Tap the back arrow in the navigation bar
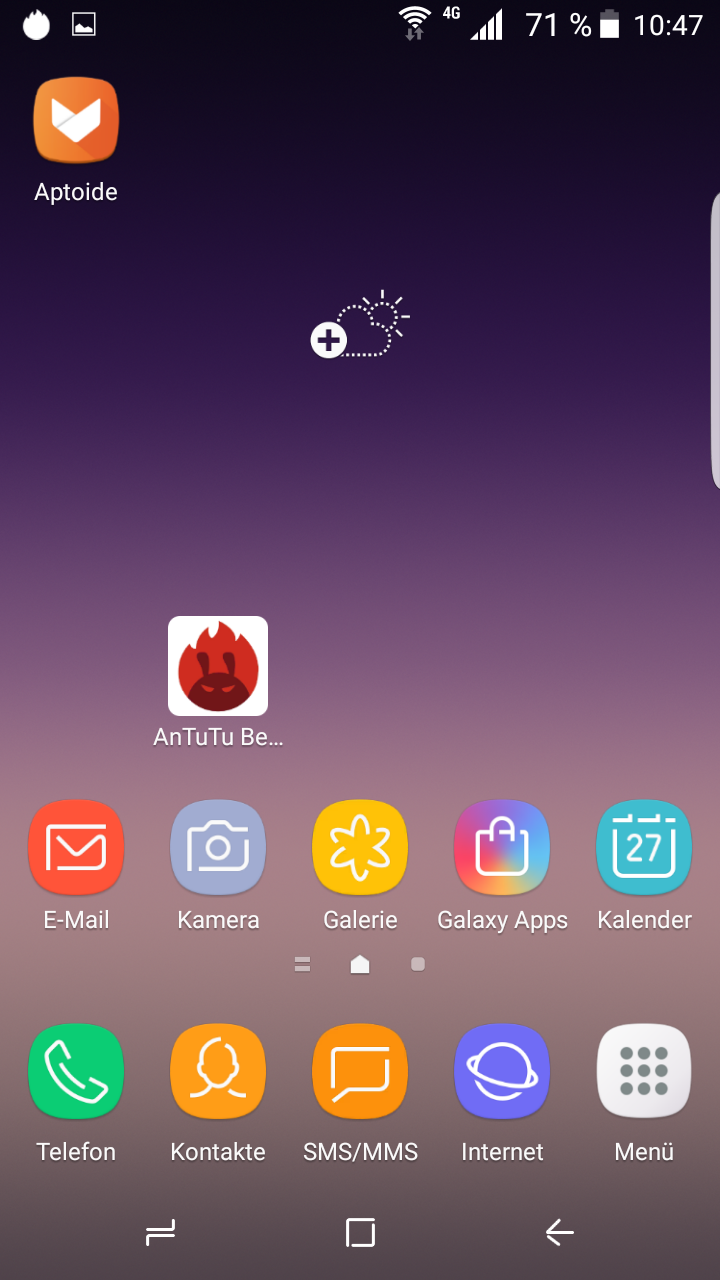Viewport: 720px width, 1280px height. pos(560,1233)
